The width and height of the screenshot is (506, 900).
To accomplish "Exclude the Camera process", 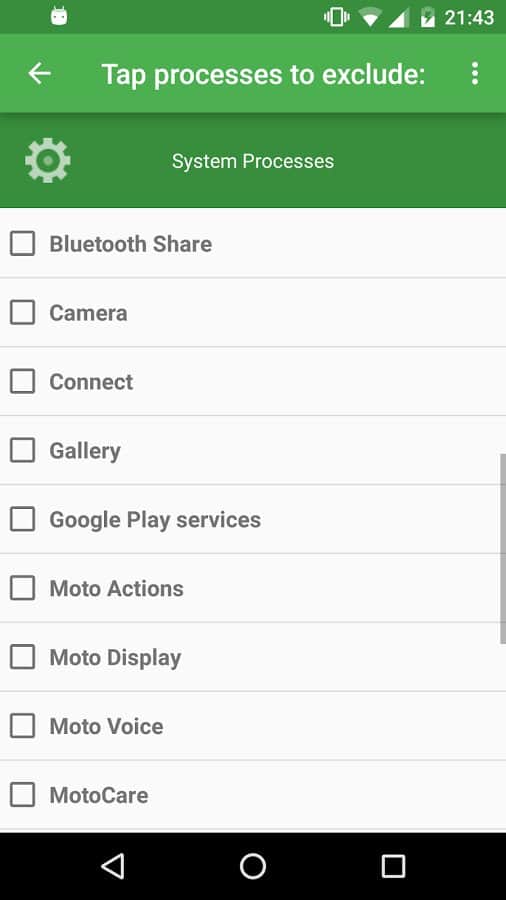I will point(22,313).
